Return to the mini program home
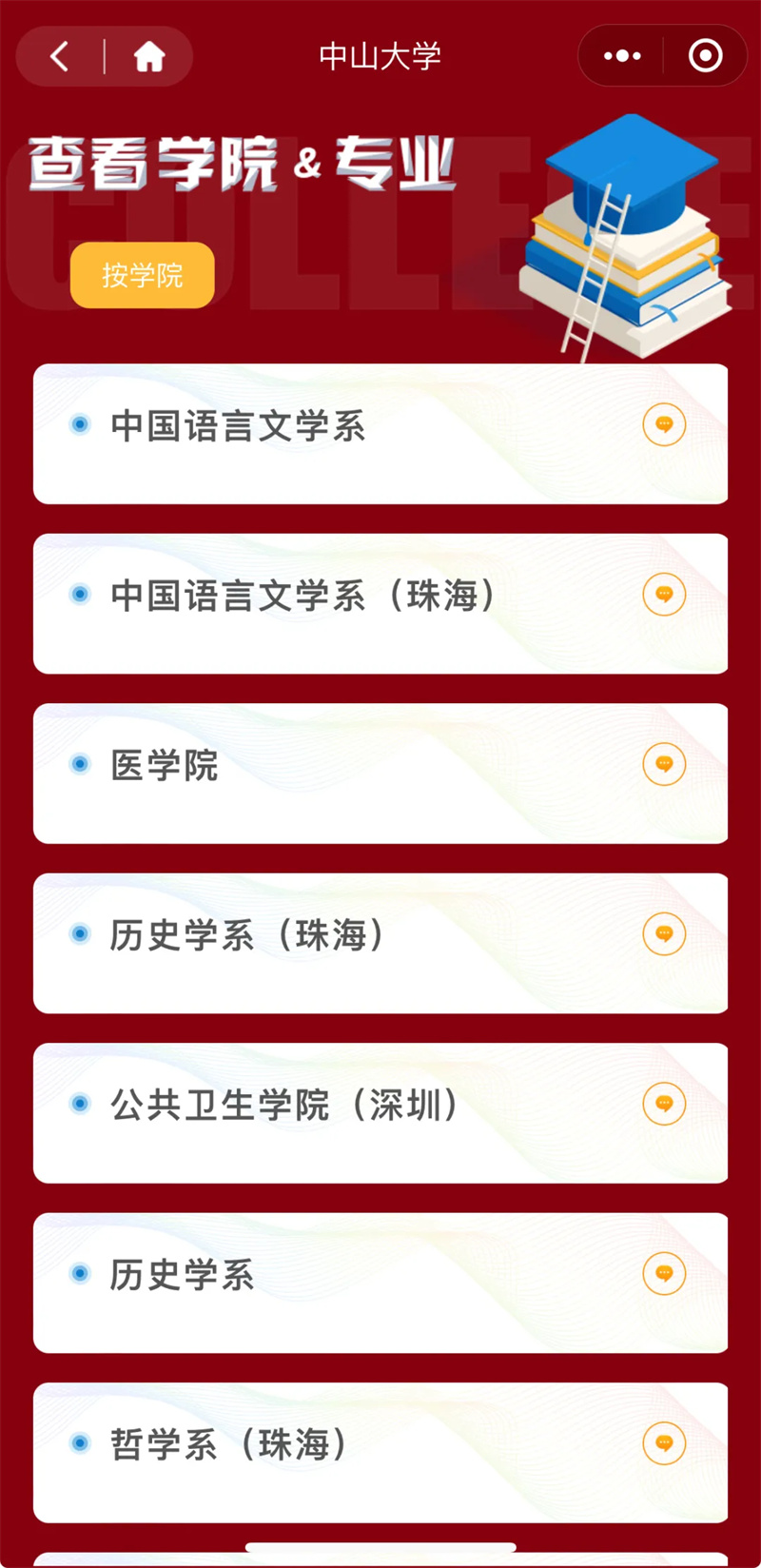Image resolution: width=761 pixels, height=1568 pixels. (x=149, y=56)
